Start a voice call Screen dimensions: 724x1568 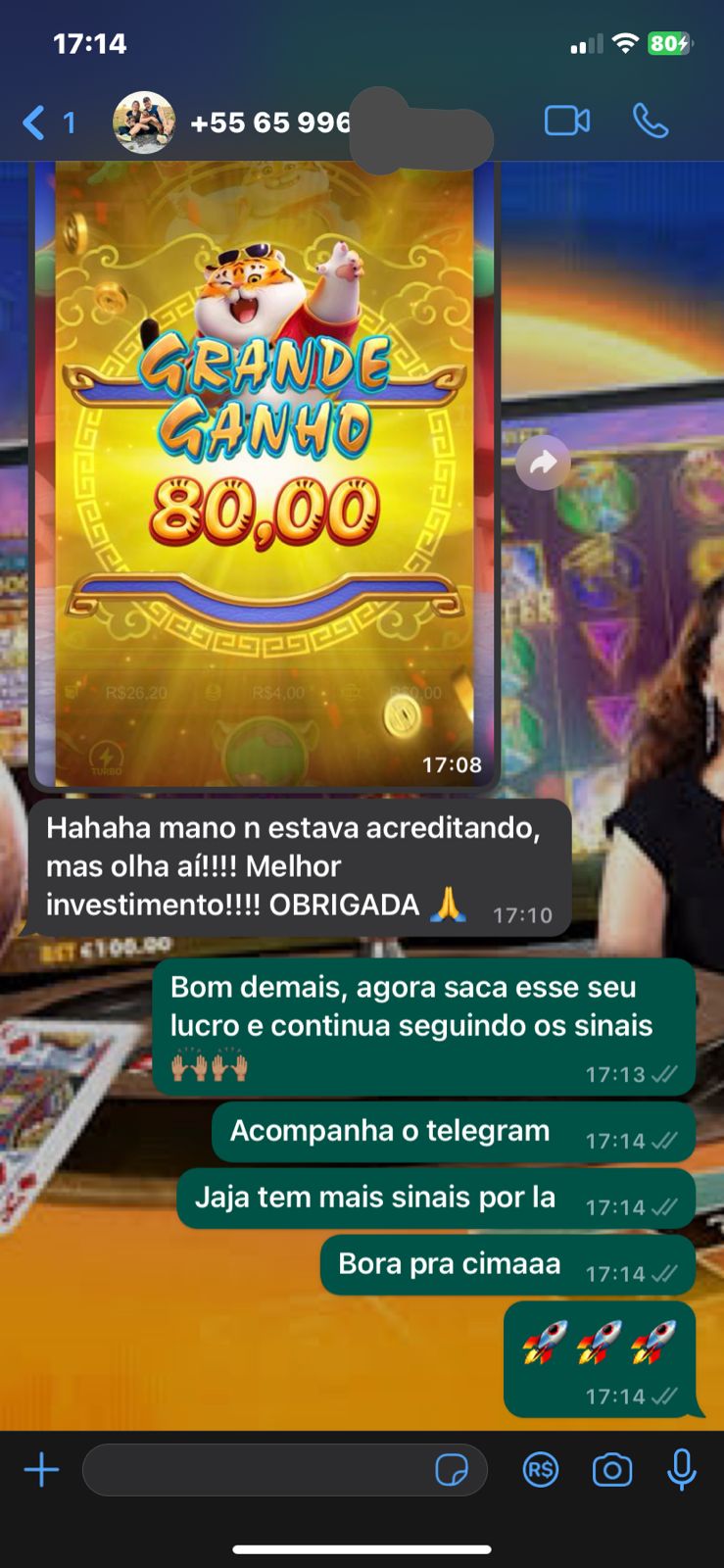[x=651, y=122]
